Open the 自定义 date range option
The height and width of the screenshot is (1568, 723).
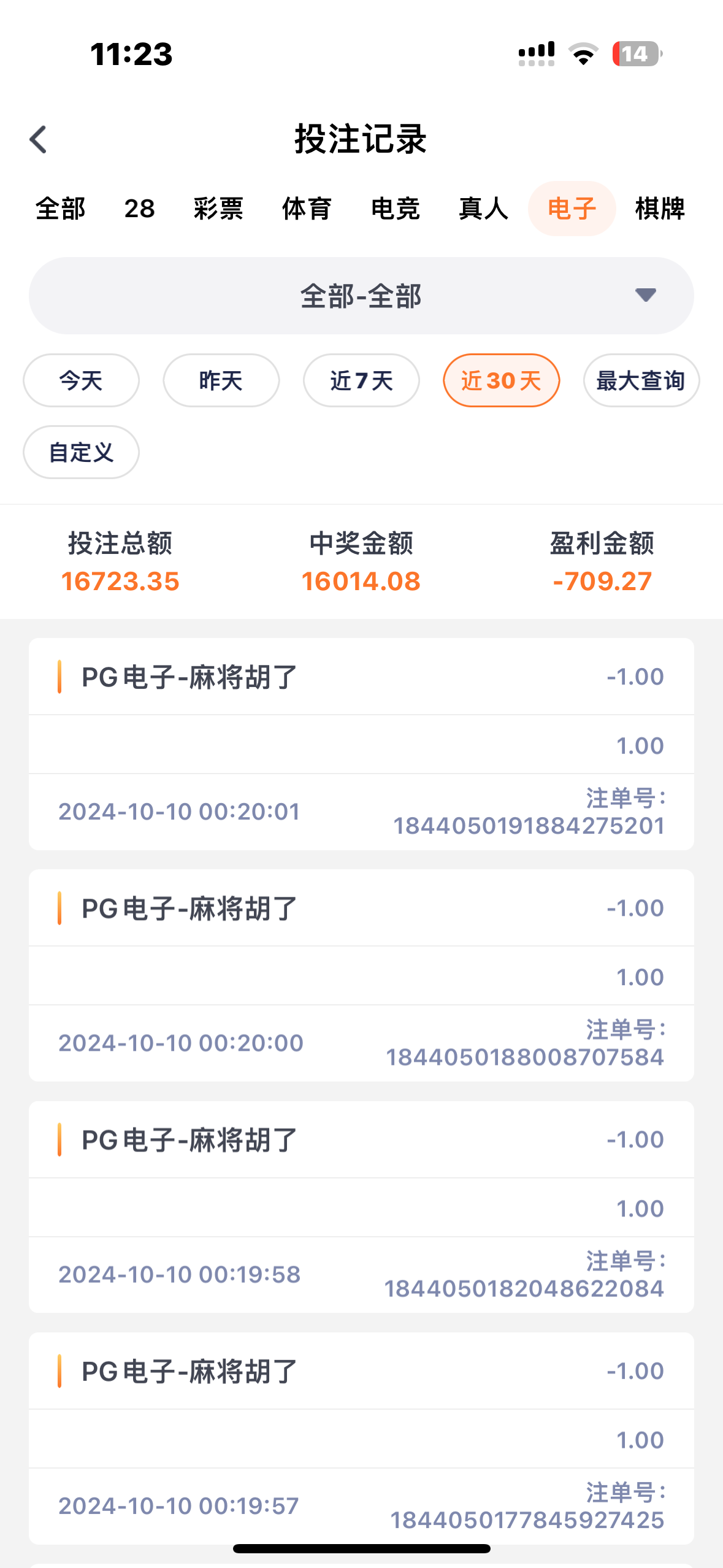(81, 452)
